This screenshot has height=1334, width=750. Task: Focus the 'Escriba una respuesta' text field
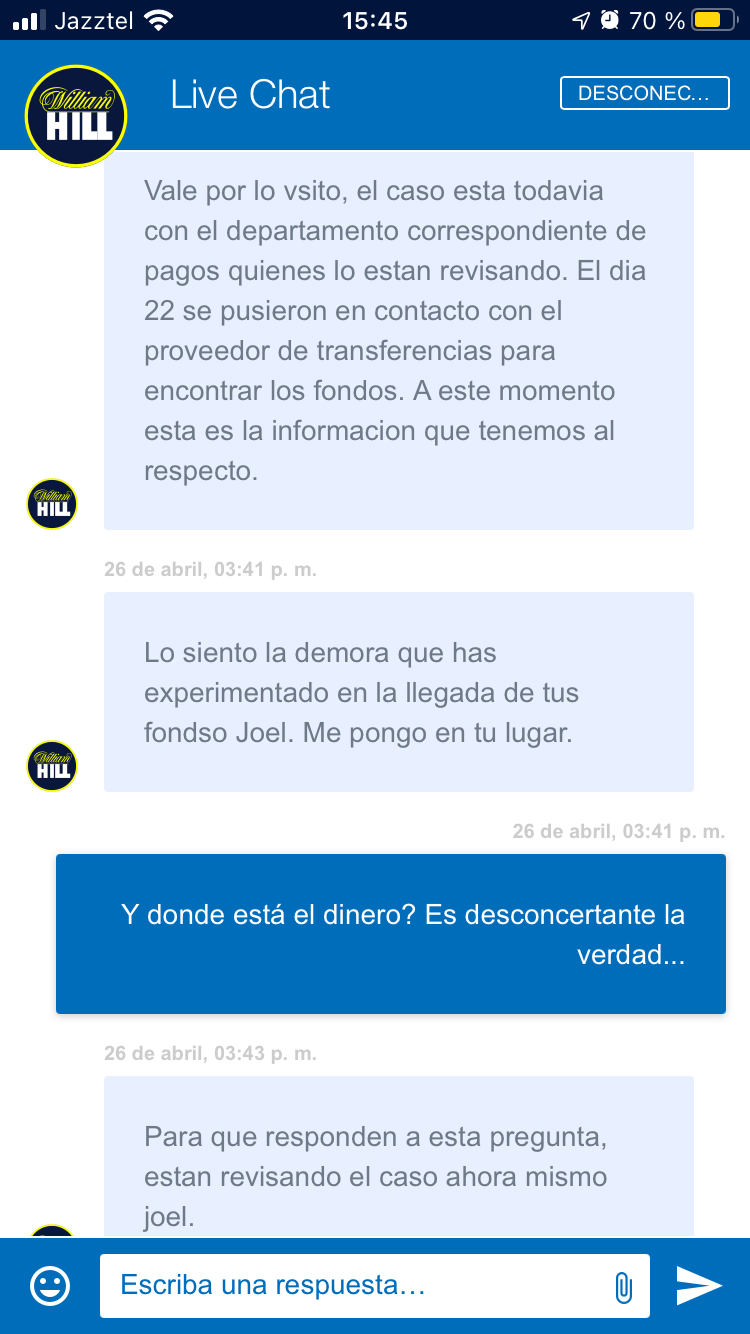360,1285
